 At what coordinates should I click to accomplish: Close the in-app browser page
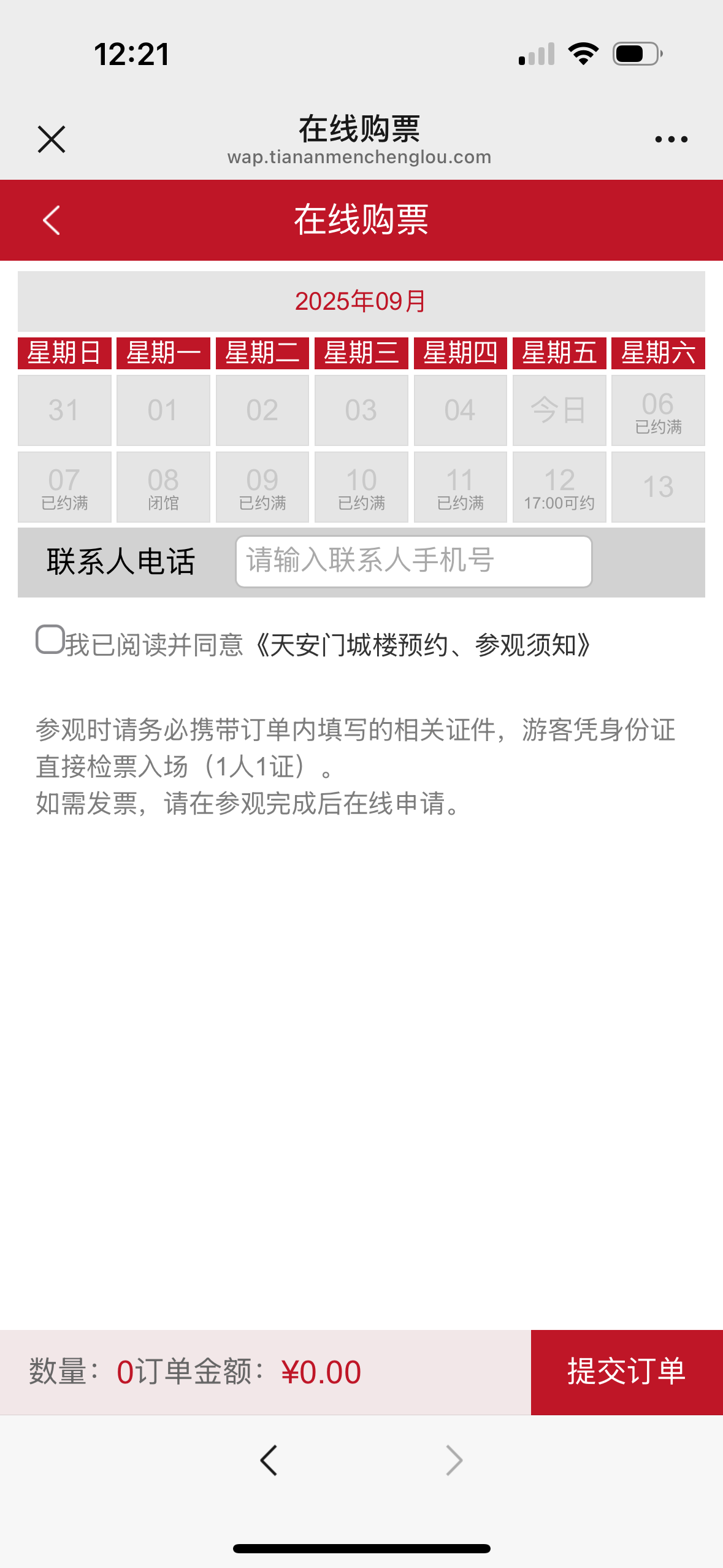tap(52, 139)
